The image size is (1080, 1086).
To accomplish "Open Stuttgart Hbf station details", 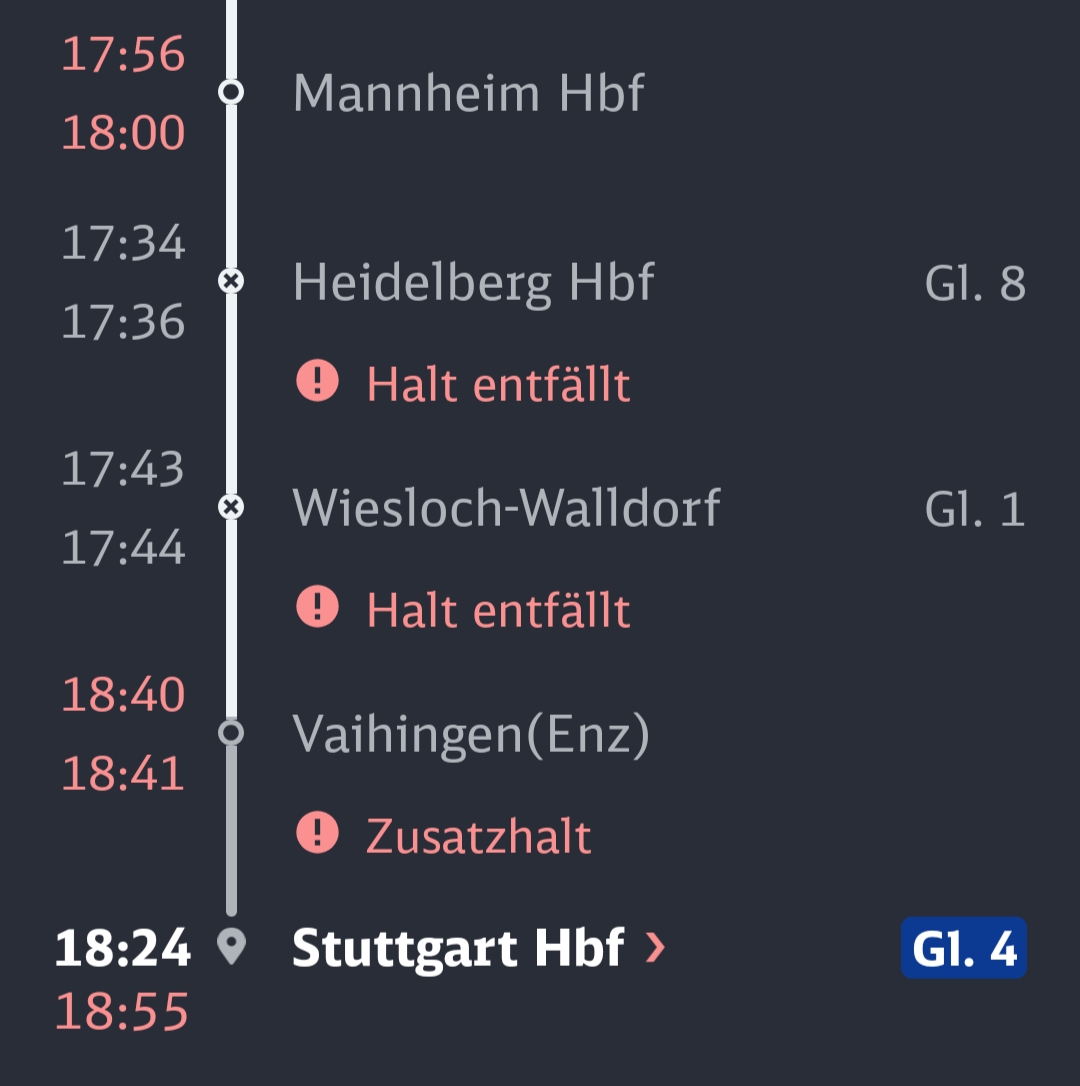I will tap(478, 947).
